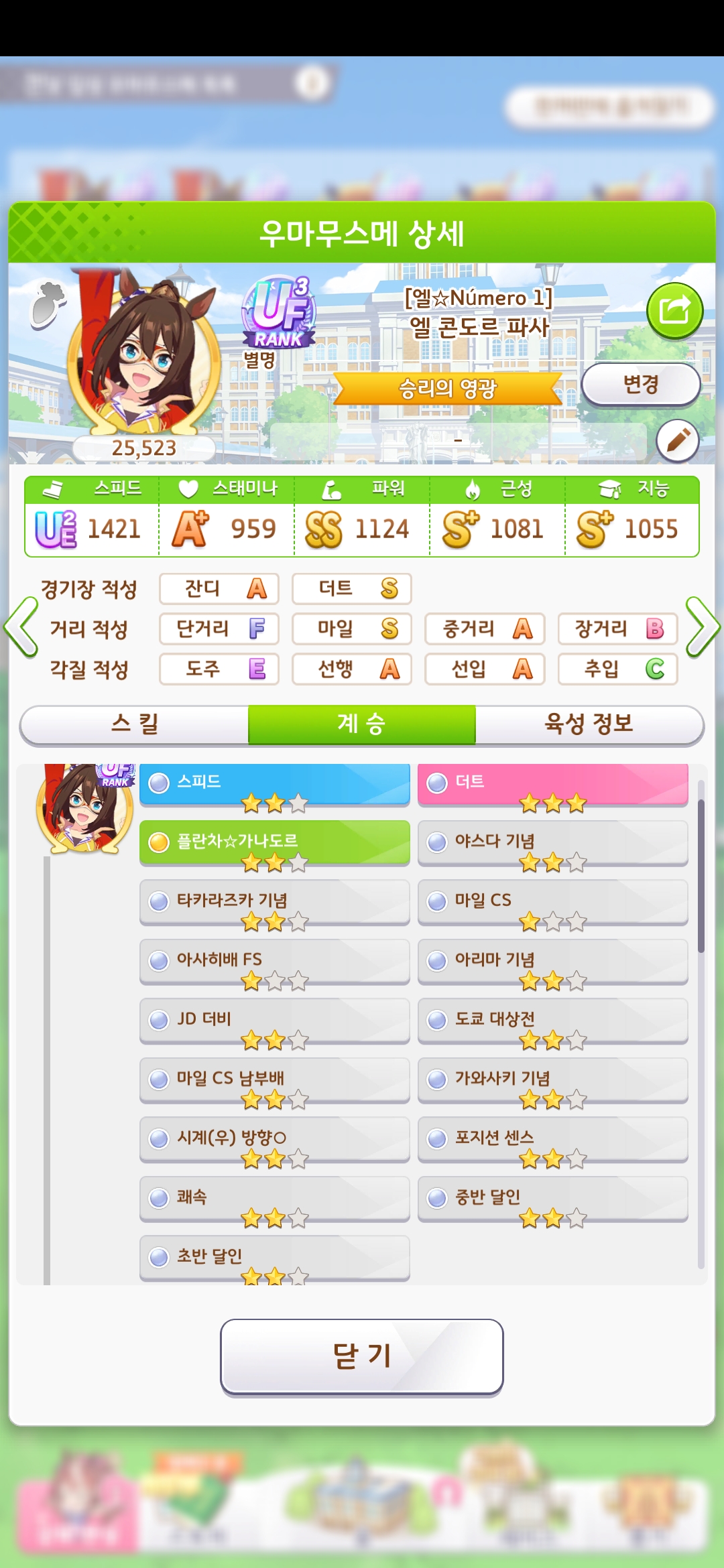This screenshot has height=1568, width=724.
Task: Tap the 쾌속 skill factor
Action: coord(274,1198)
